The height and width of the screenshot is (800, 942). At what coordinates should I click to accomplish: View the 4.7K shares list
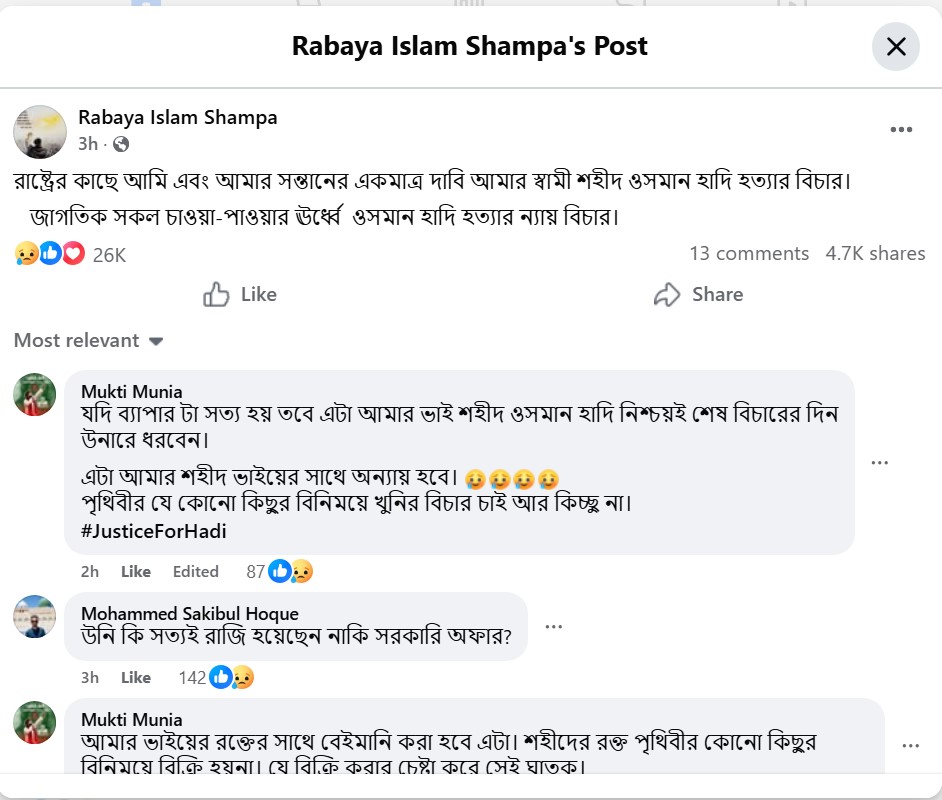coord(875,254)
